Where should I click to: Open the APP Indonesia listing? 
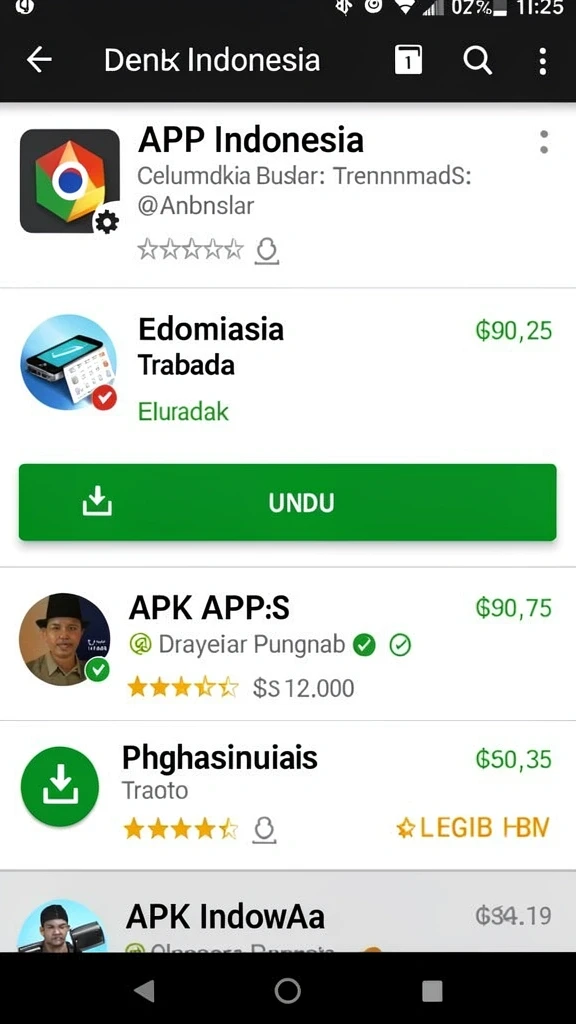(x=288, y=196)
